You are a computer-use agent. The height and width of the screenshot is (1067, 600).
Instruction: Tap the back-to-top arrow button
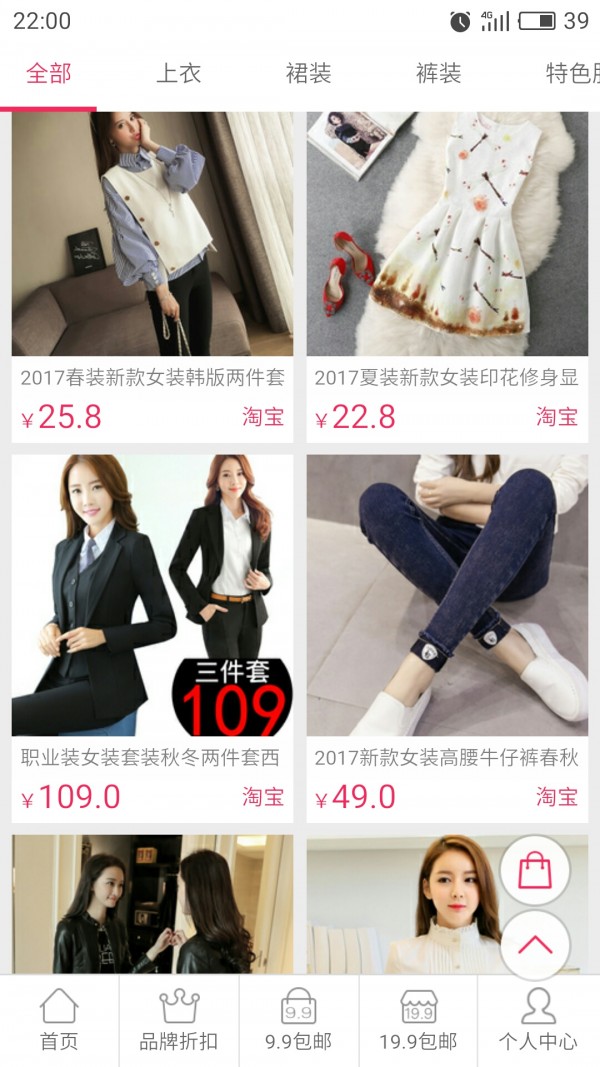pos(535,945)
